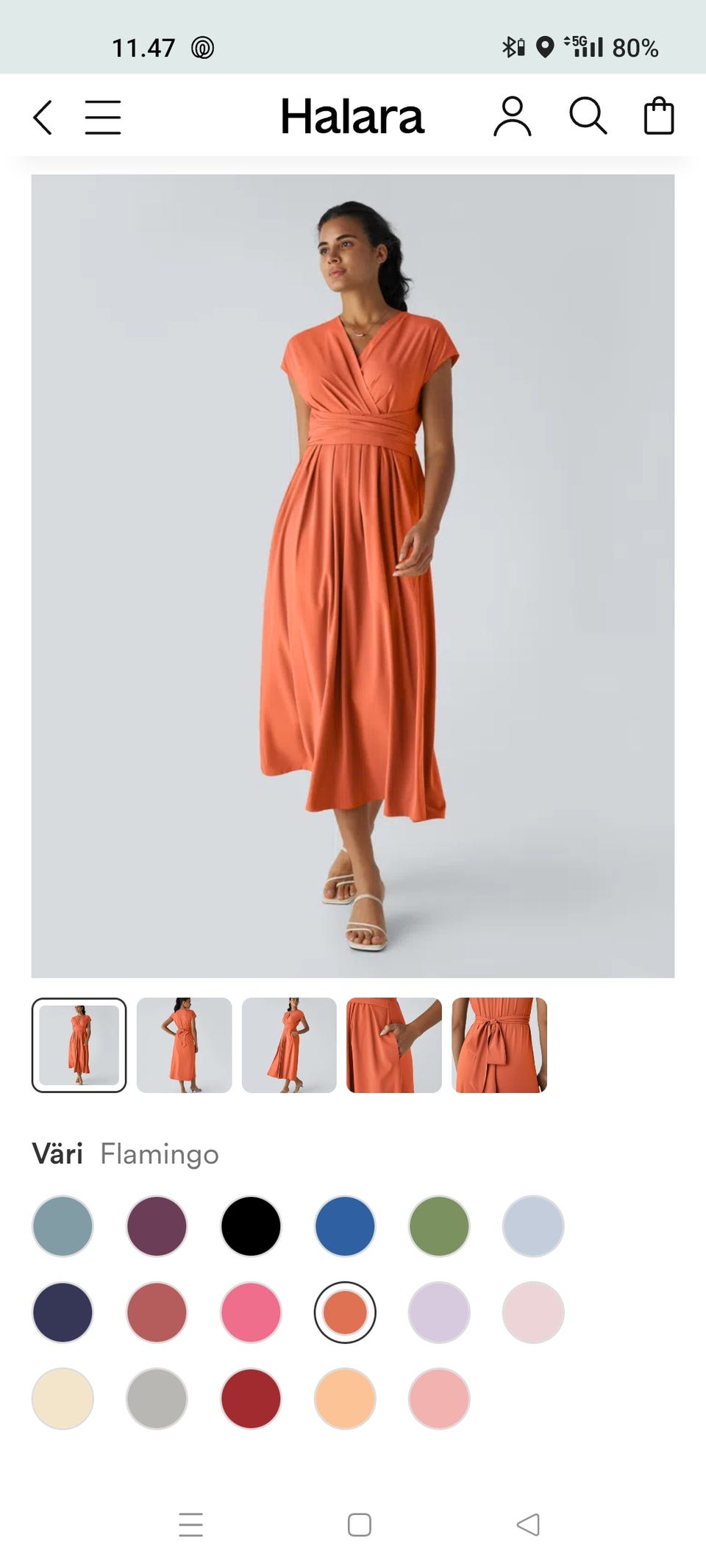The width and height of the screenshot is (706, 1568).
Task: Pick the hot pink color swatch
Action: pyautogui.click(x=251, y=1312)
